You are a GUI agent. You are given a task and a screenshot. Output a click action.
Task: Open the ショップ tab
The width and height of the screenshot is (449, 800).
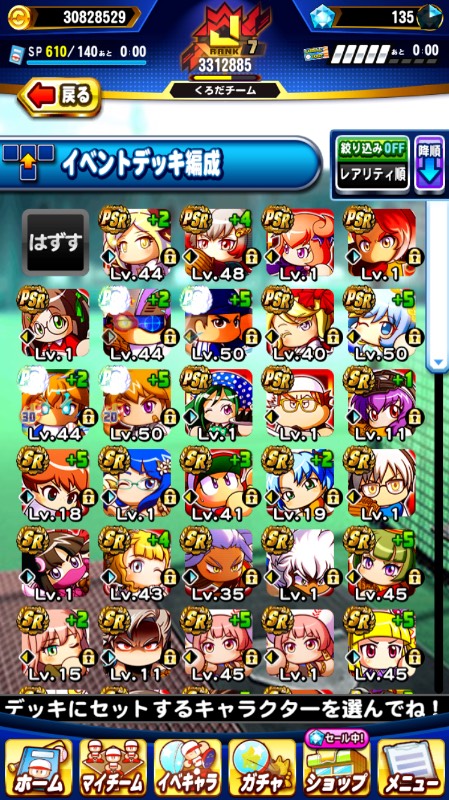(336, 764)
